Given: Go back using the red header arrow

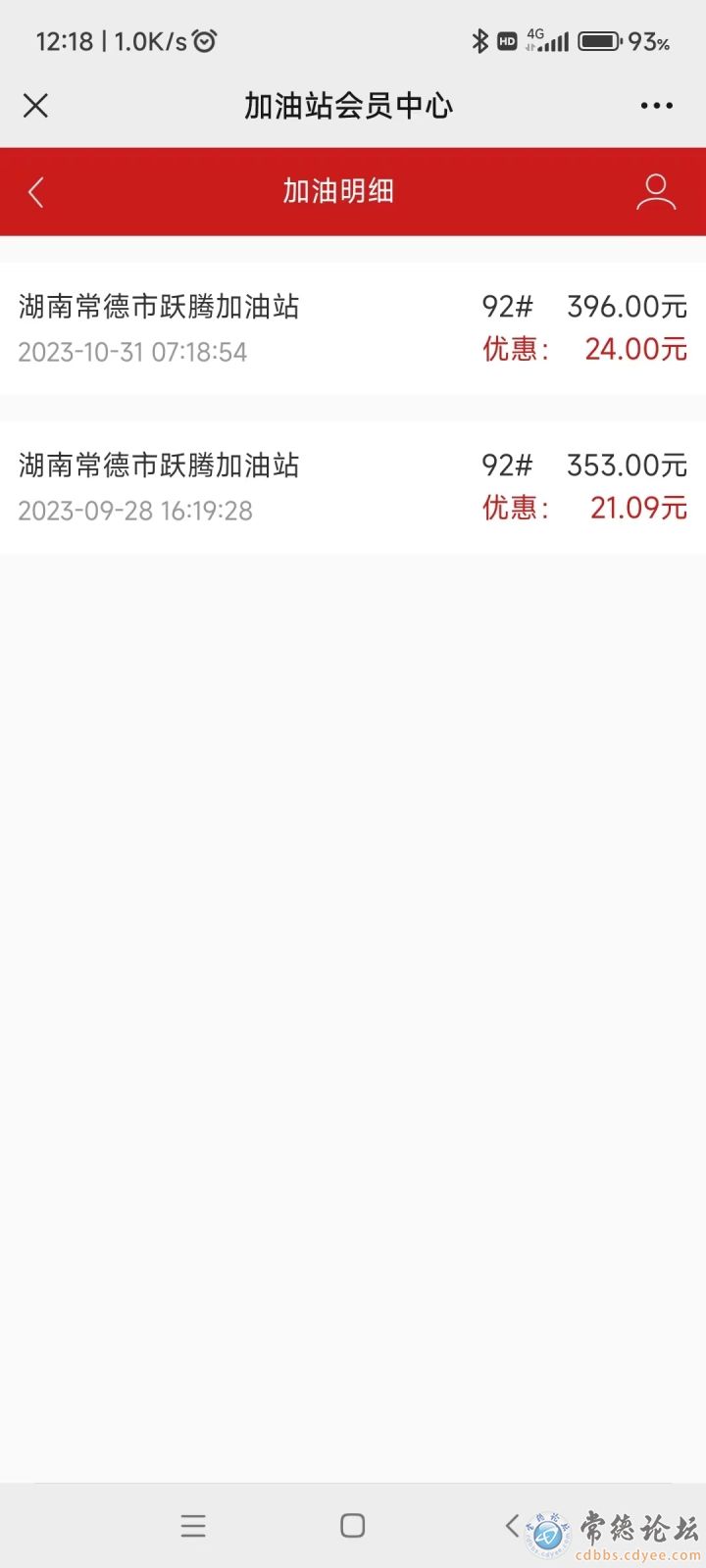Looking at the screenshot, I should (x=36, y=192).
